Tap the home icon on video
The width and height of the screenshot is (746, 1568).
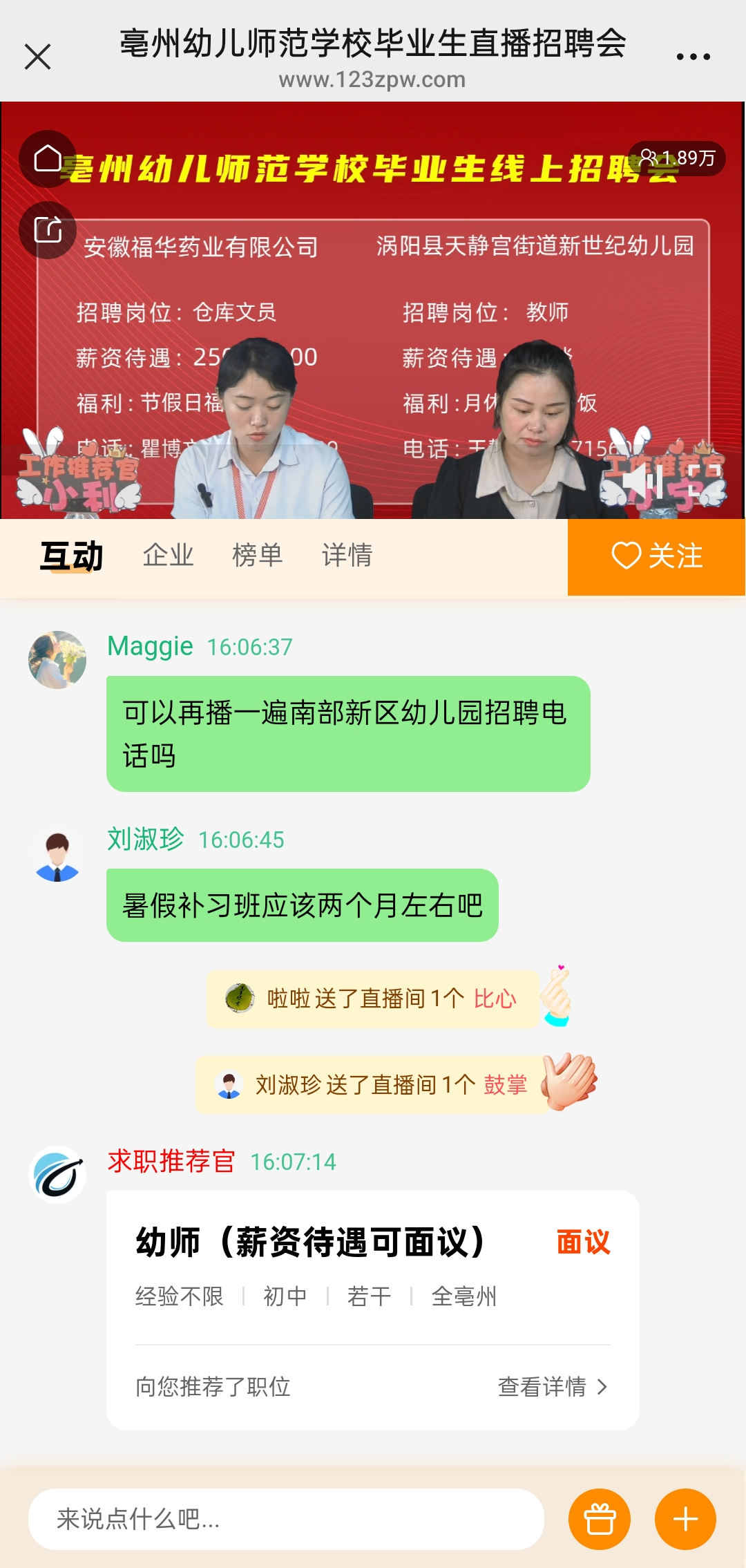[x=48, y=158]
